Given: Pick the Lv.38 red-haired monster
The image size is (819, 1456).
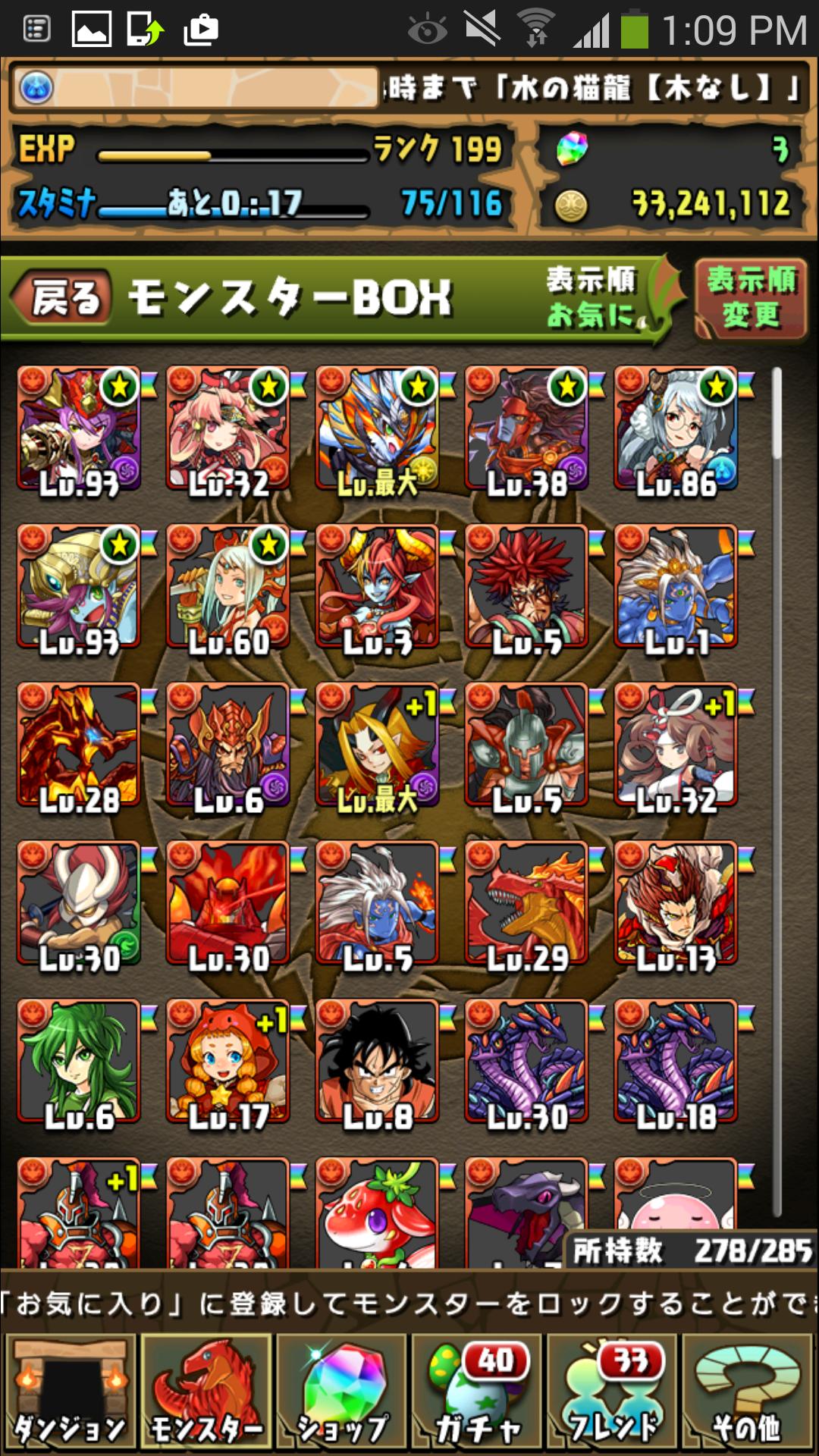Looking at the screenshot, I should [x=527, y=430].
